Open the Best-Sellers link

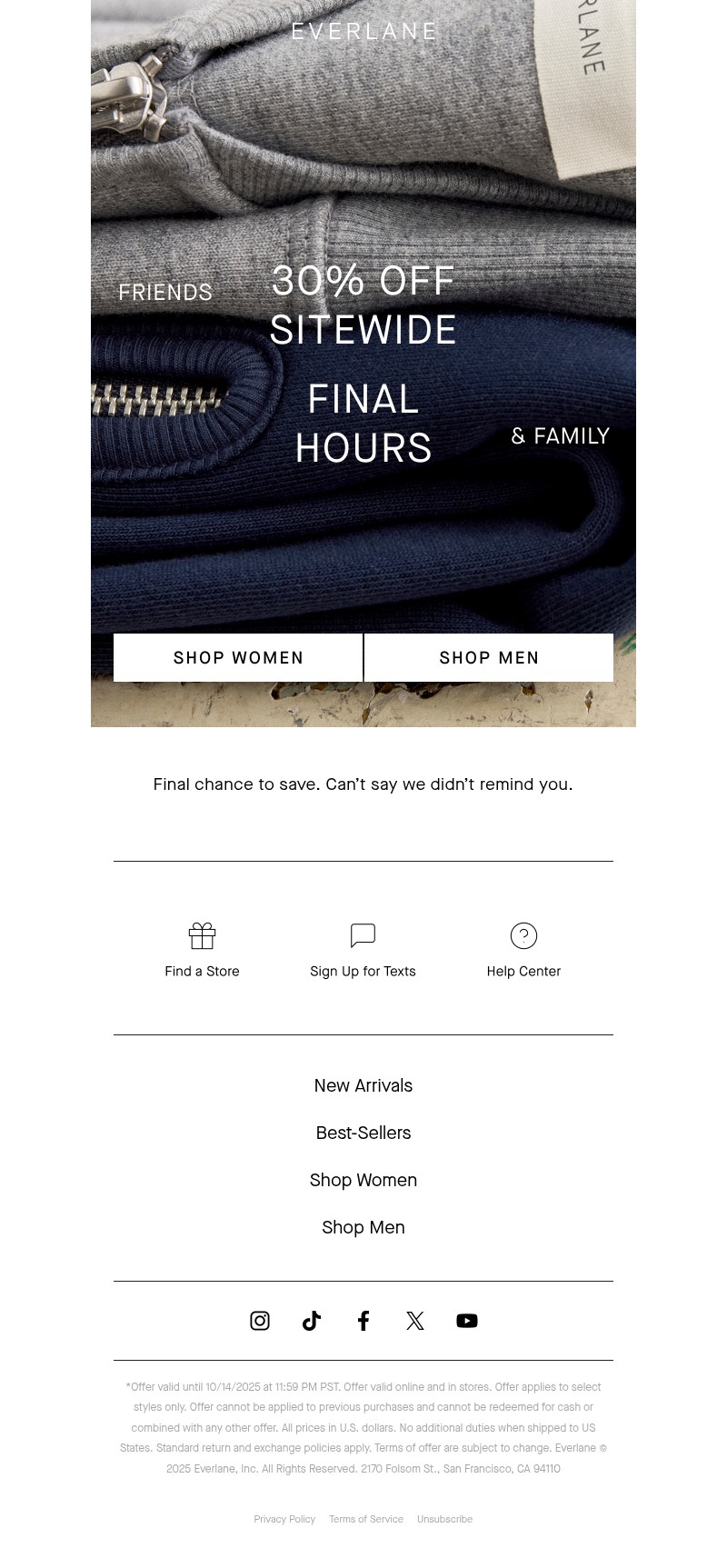363,1133
